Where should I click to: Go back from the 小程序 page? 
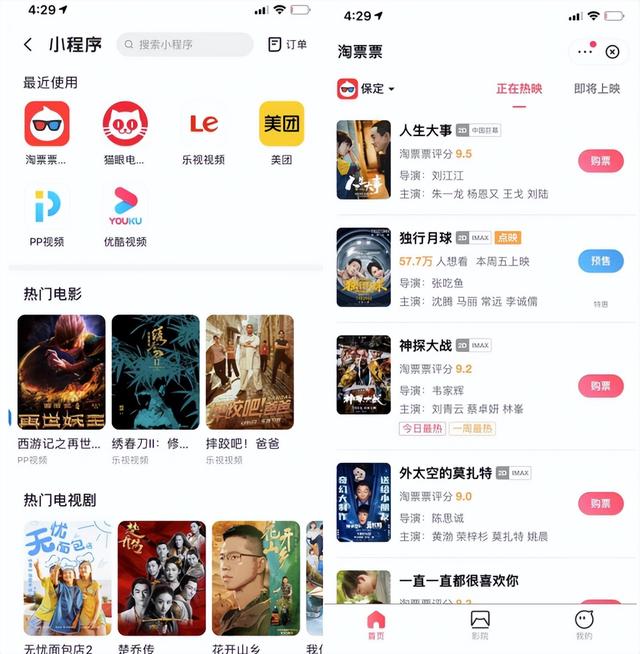coord(28,45)
